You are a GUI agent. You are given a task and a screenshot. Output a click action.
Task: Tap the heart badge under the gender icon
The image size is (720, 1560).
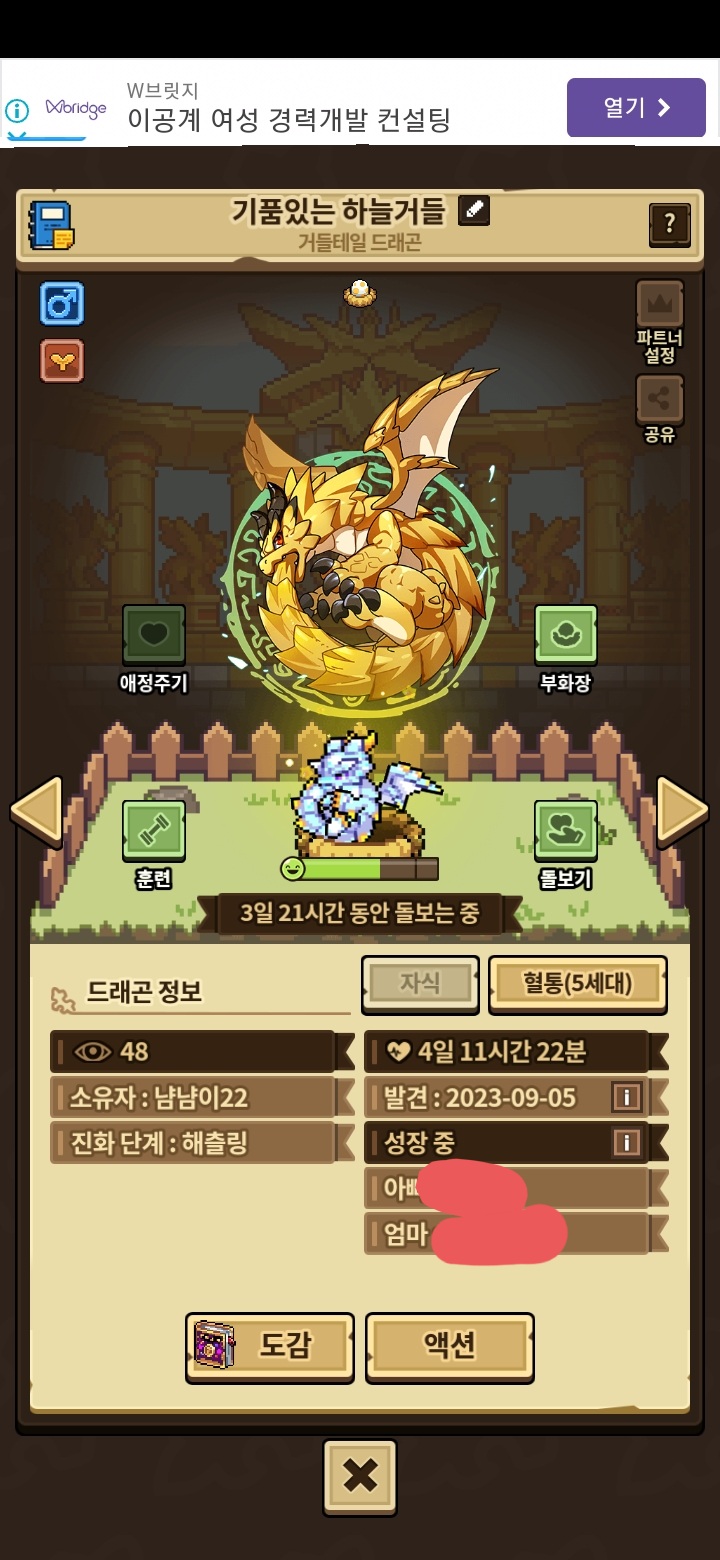click(x=62, y=361)
